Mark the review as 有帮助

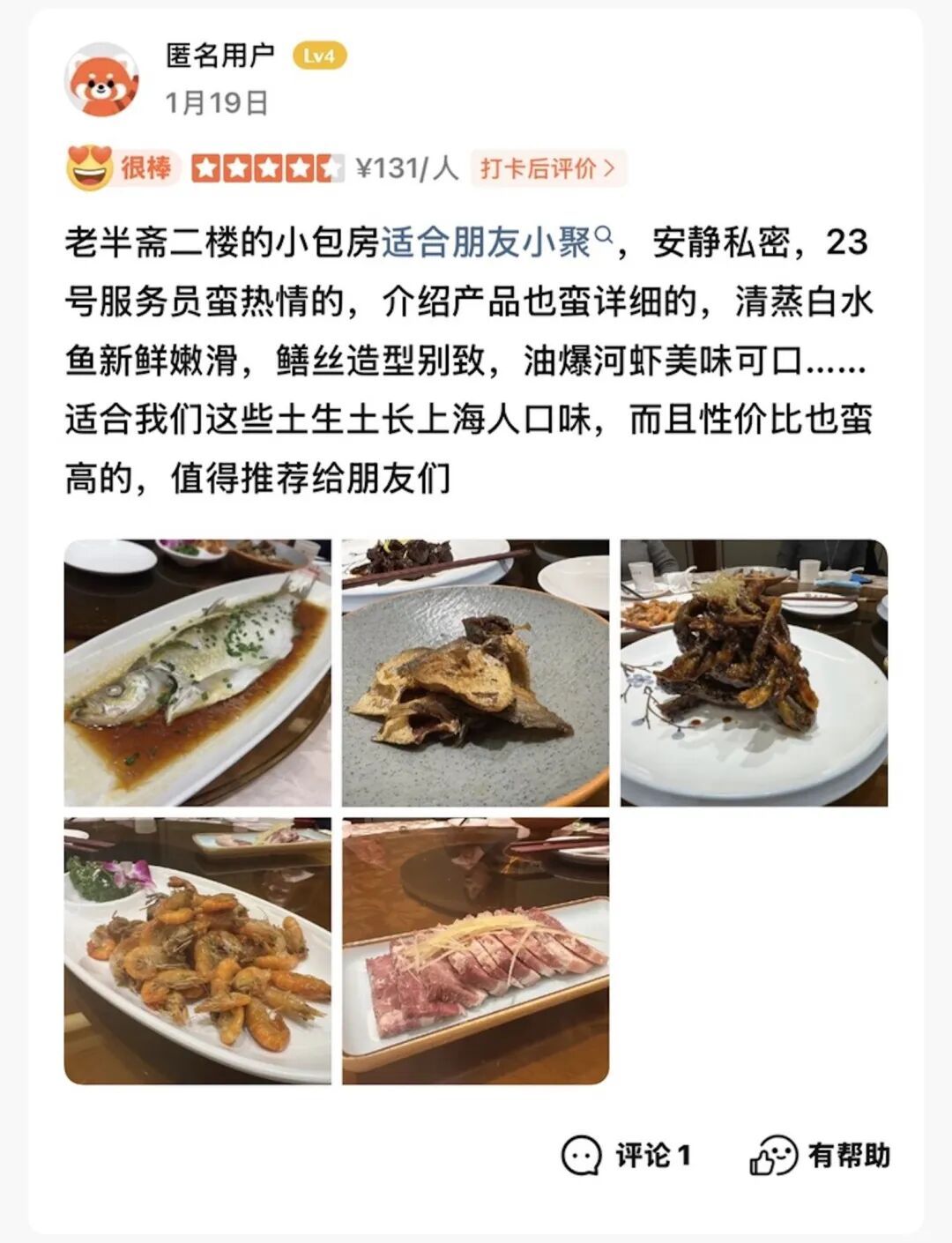pyautogui.click(x=820, y=1155)
